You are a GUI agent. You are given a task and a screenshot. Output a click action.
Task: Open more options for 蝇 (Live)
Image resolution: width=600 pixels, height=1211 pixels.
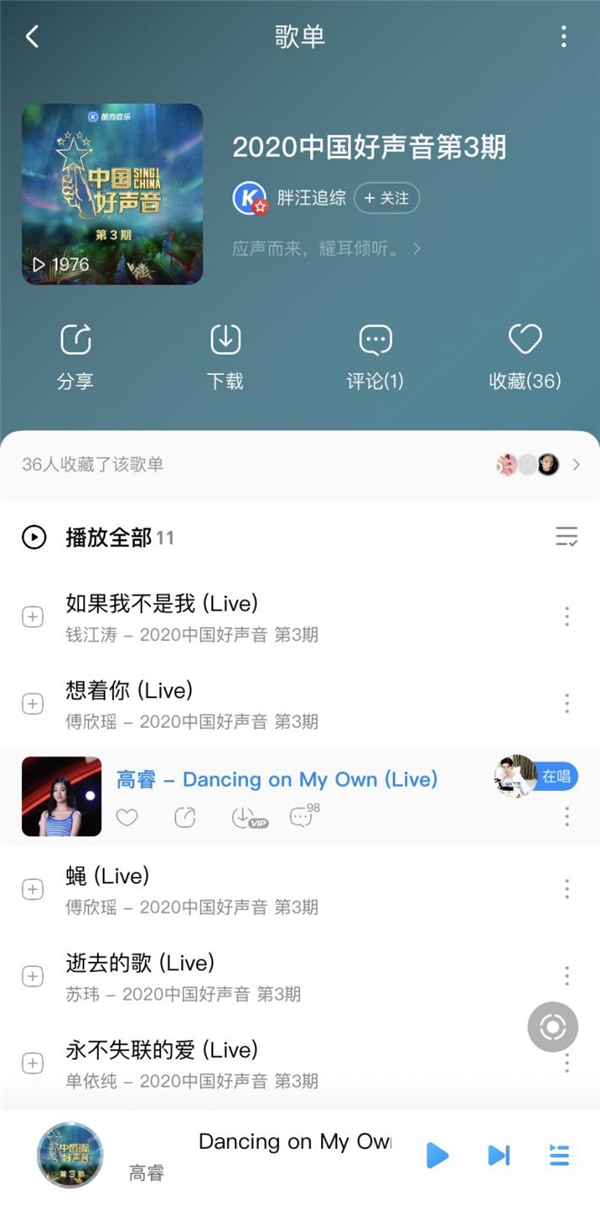tap(567, 889)
